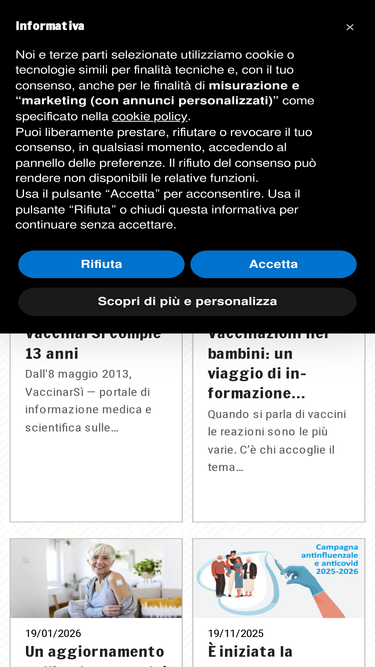Tap Rifiuta to reject cookies
Viewport: 375px width, 667px height.
[101, 264]
